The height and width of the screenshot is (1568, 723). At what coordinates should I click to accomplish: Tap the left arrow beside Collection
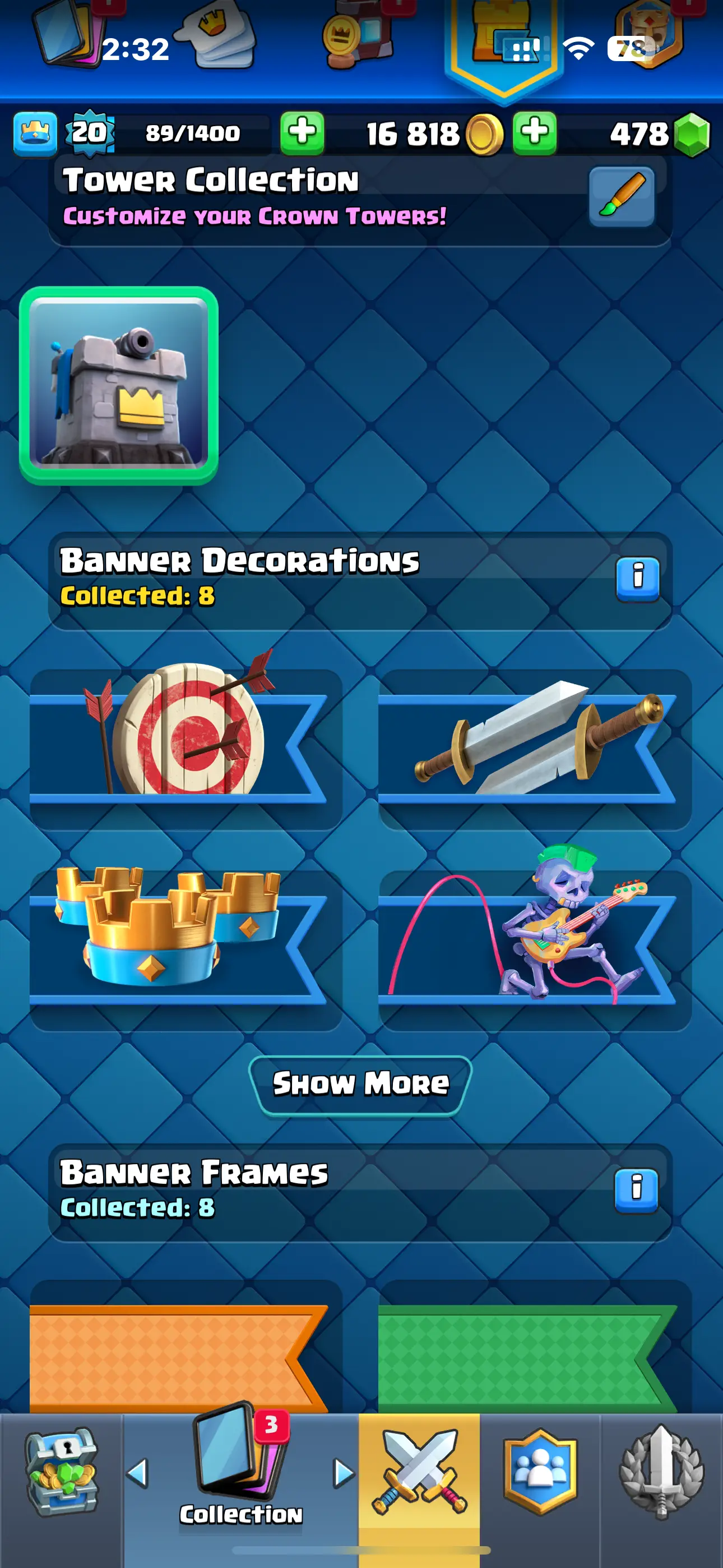[137, 1473]
